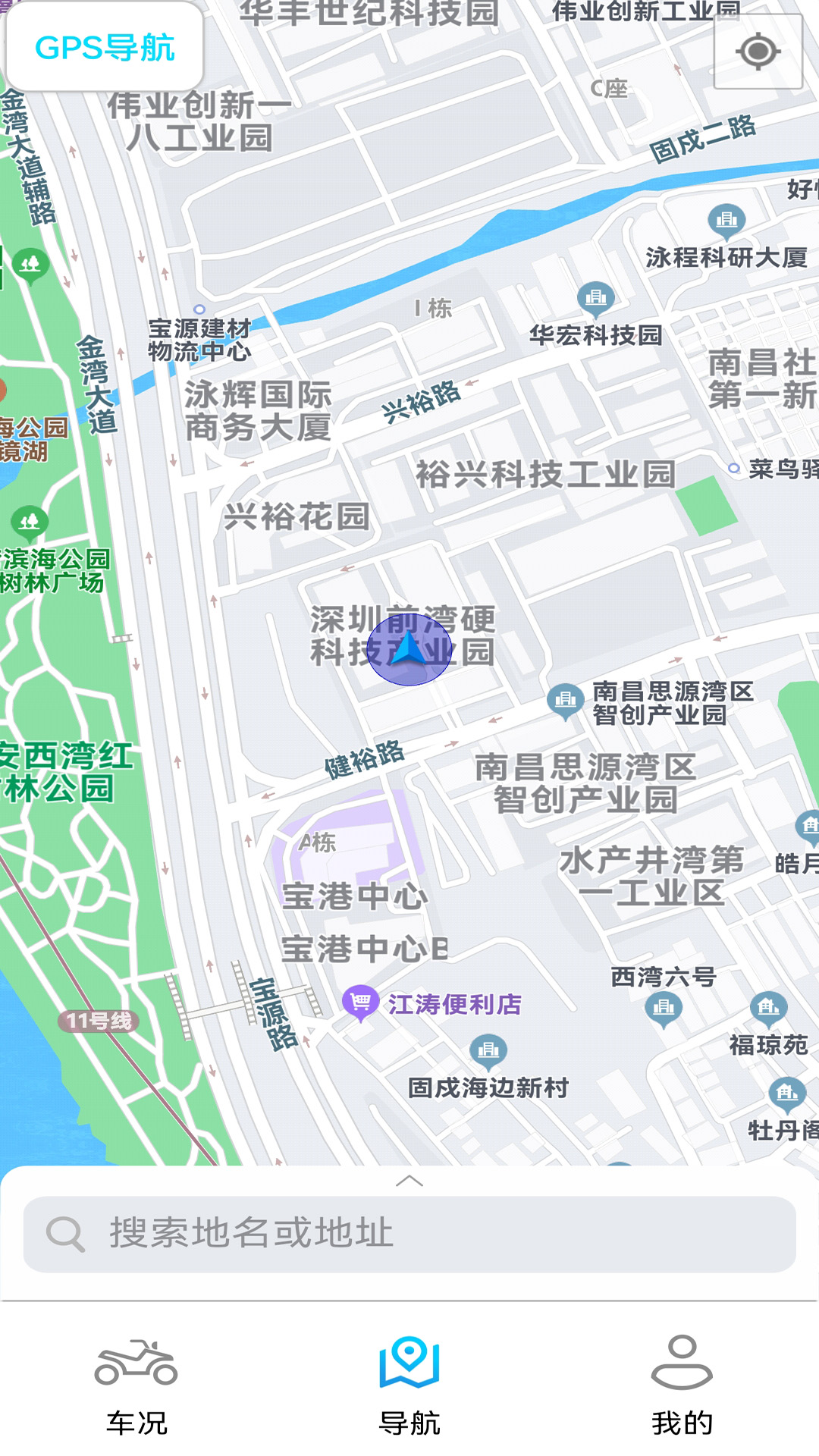Select the 江涛便利店 map marker
The image size is (819, 1456).
[361, 1003]
